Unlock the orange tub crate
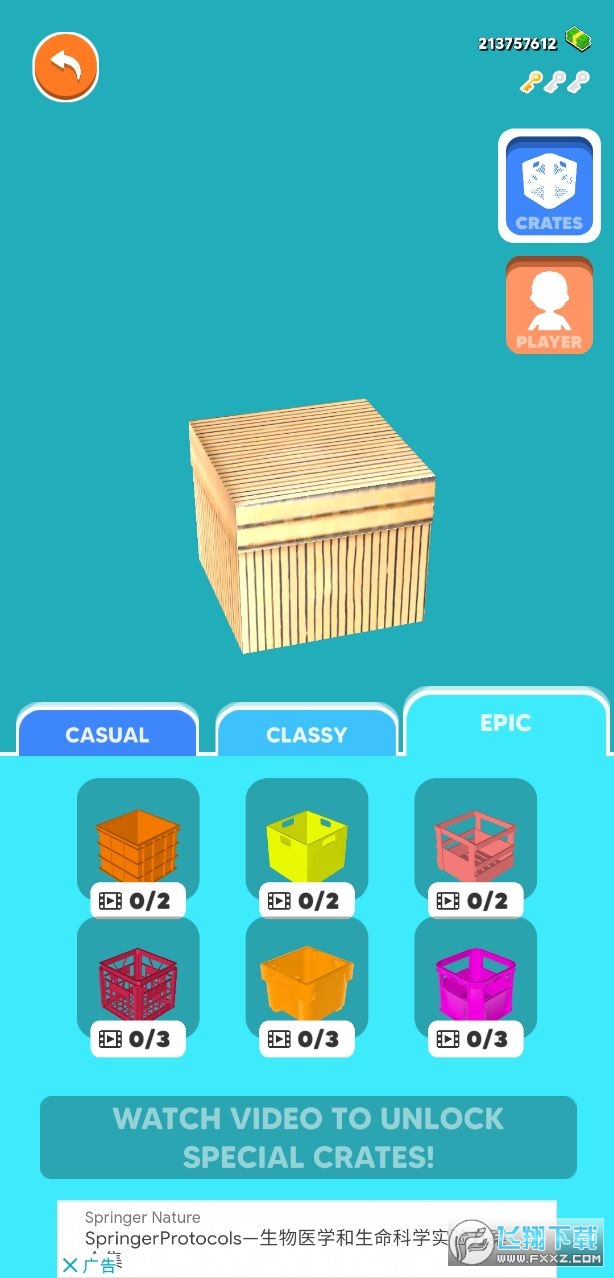The height and width of the screenshot is (1278, 614). pyautogui.click(x=307, y=985)
